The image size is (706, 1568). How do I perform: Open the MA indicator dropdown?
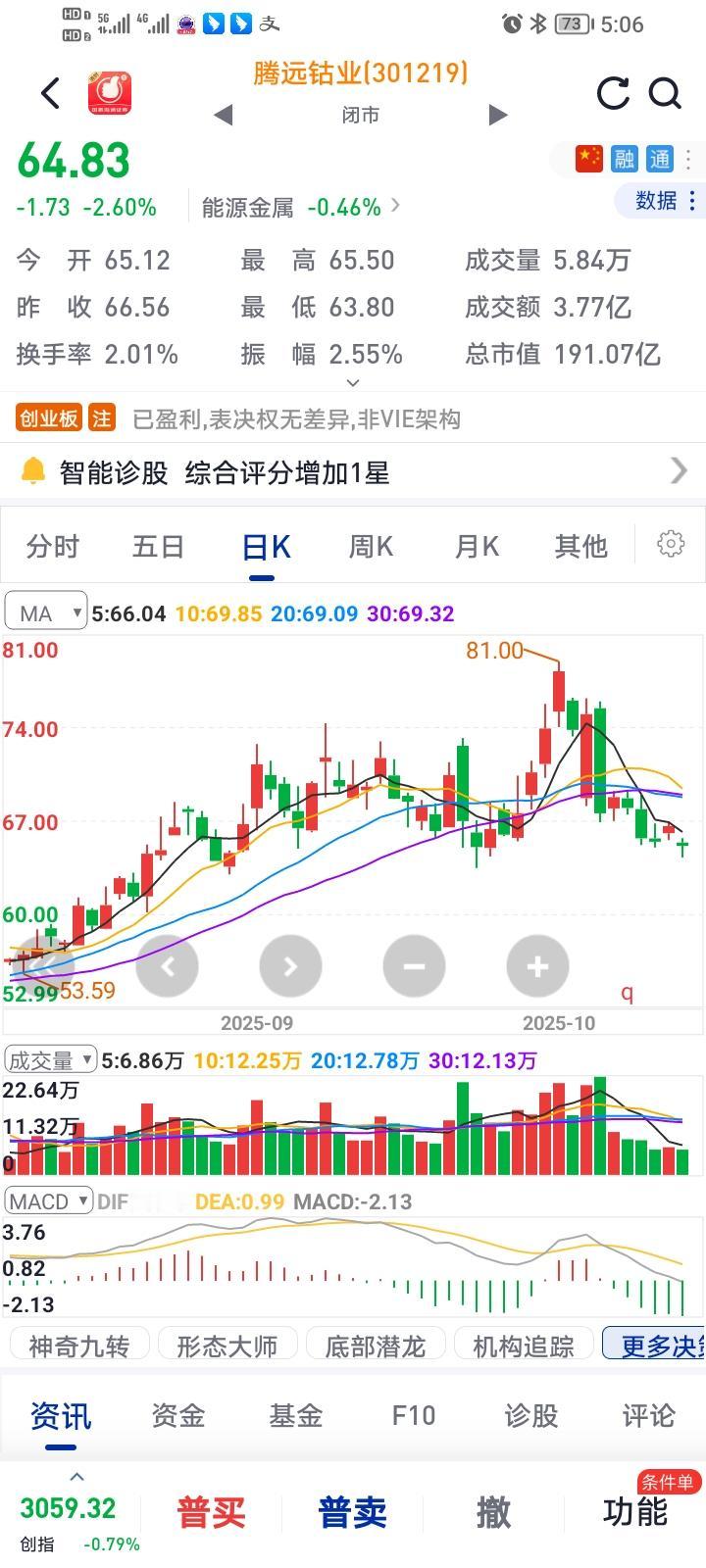46,613
